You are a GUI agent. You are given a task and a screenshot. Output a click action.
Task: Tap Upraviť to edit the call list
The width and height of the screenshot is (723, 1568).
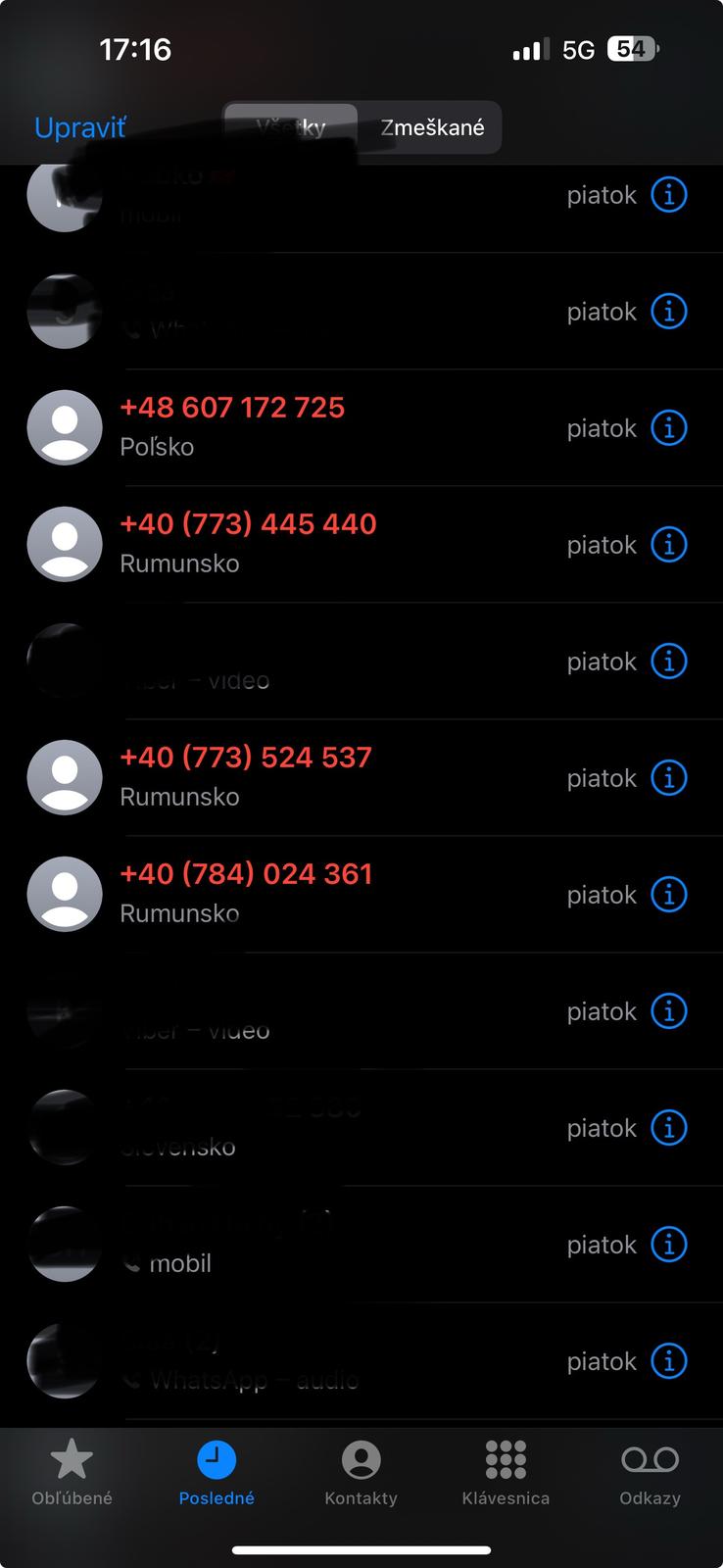click(x=79, y=127)
